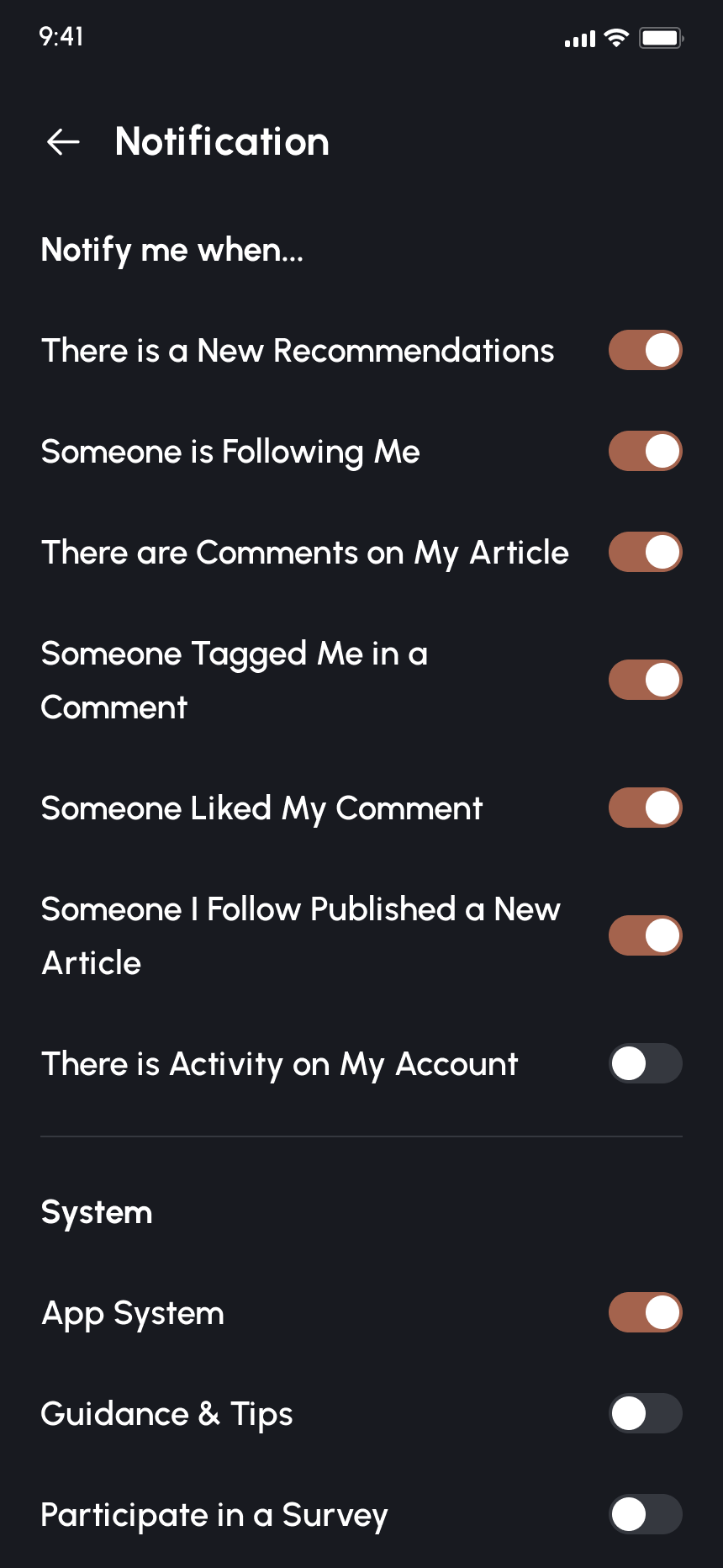The width and height of the screenshot is (723, 1568).
Task: Disable Someone Tagged Me in a Comment
Action: [x=645, y=680]
